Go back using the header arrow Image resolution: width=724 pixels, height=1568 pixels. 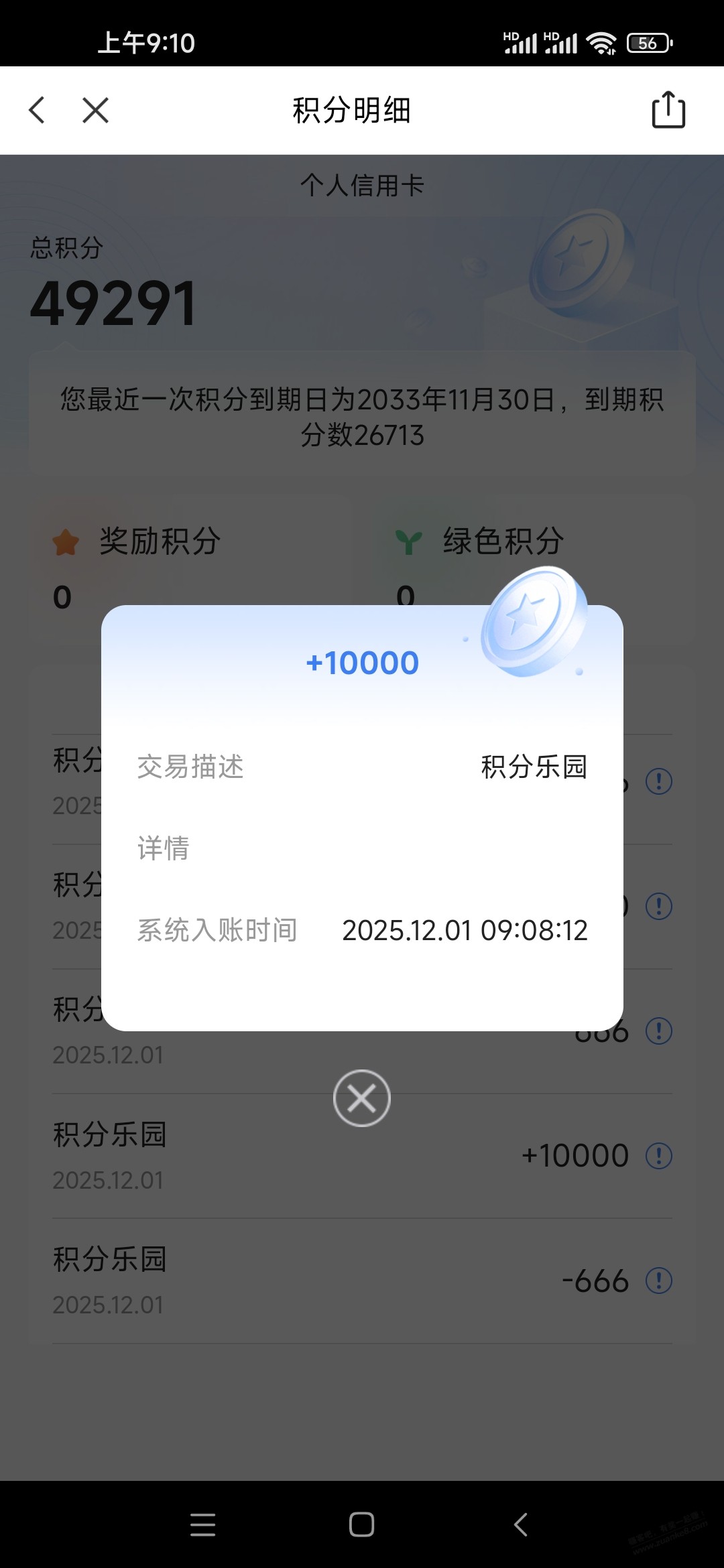pyautogui.click(x=38, y=110)
